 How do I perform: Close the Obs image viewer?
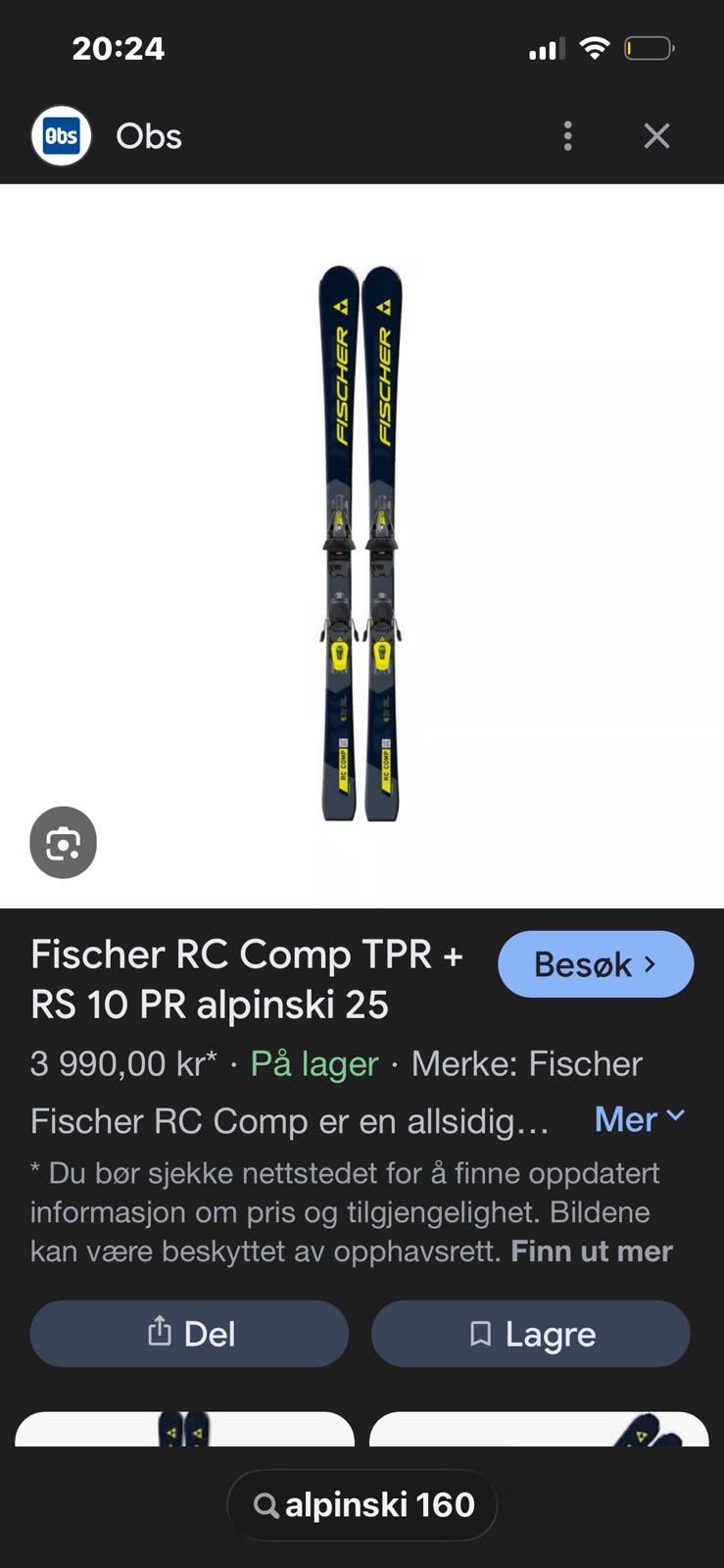pos(656,136)
